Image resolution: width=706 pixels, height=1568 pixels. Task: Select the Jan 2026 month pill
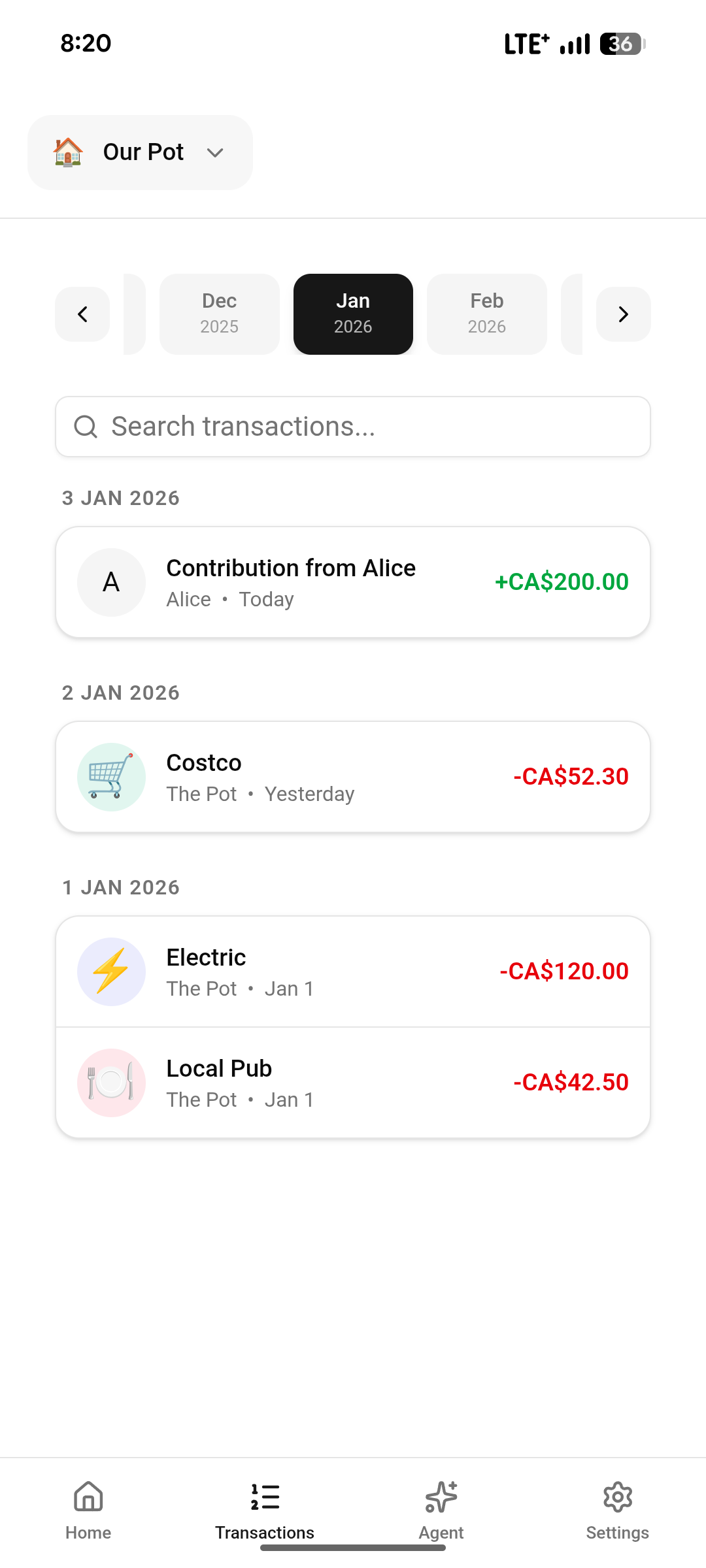pyautogui.click(x=353, y=314)
